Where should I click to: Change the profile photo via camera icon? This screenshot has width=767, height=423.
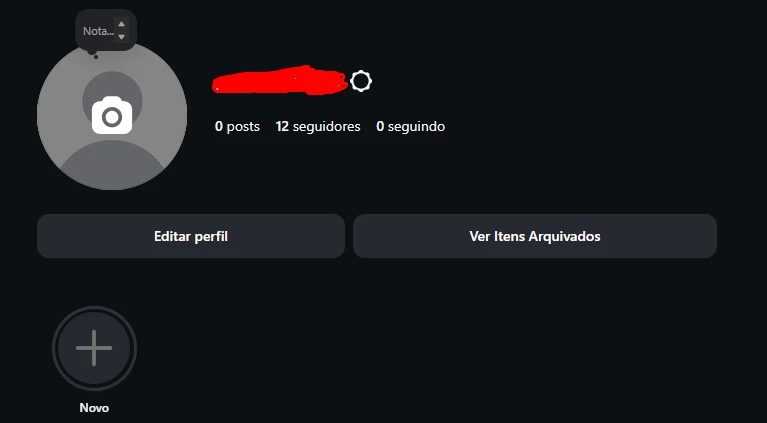point(112,116)
